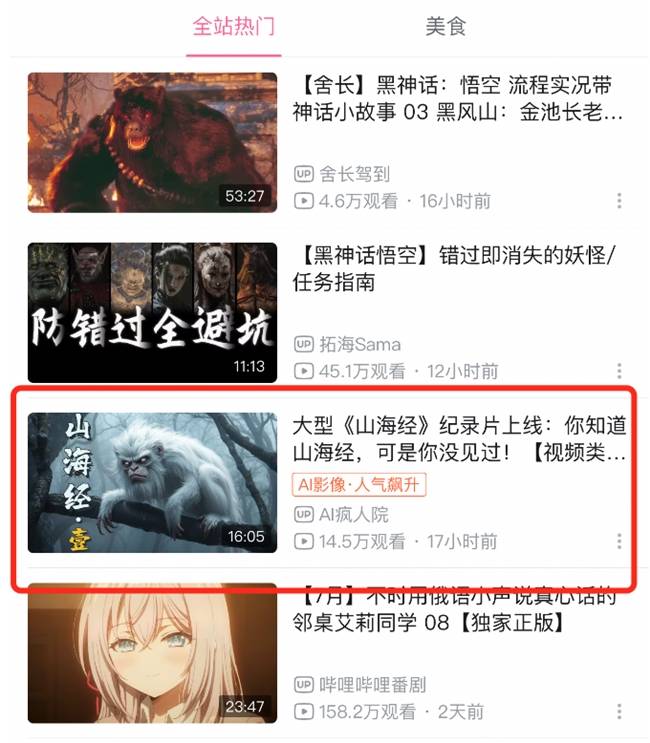Viewport: 650px width, 743px height.
Task: Open more options for 拓海Sama's video
Action: click(x=619, y=371)
